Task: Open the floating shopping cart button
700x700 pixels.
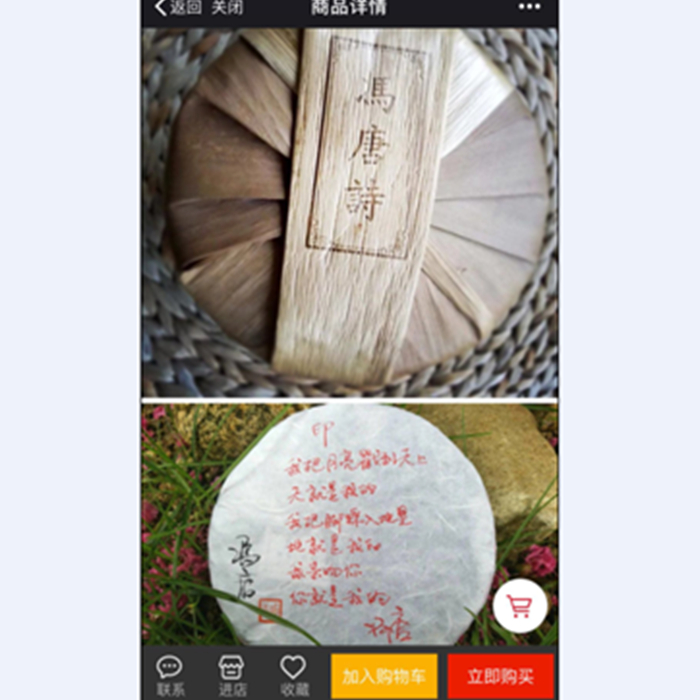Action: pos(520,606)
